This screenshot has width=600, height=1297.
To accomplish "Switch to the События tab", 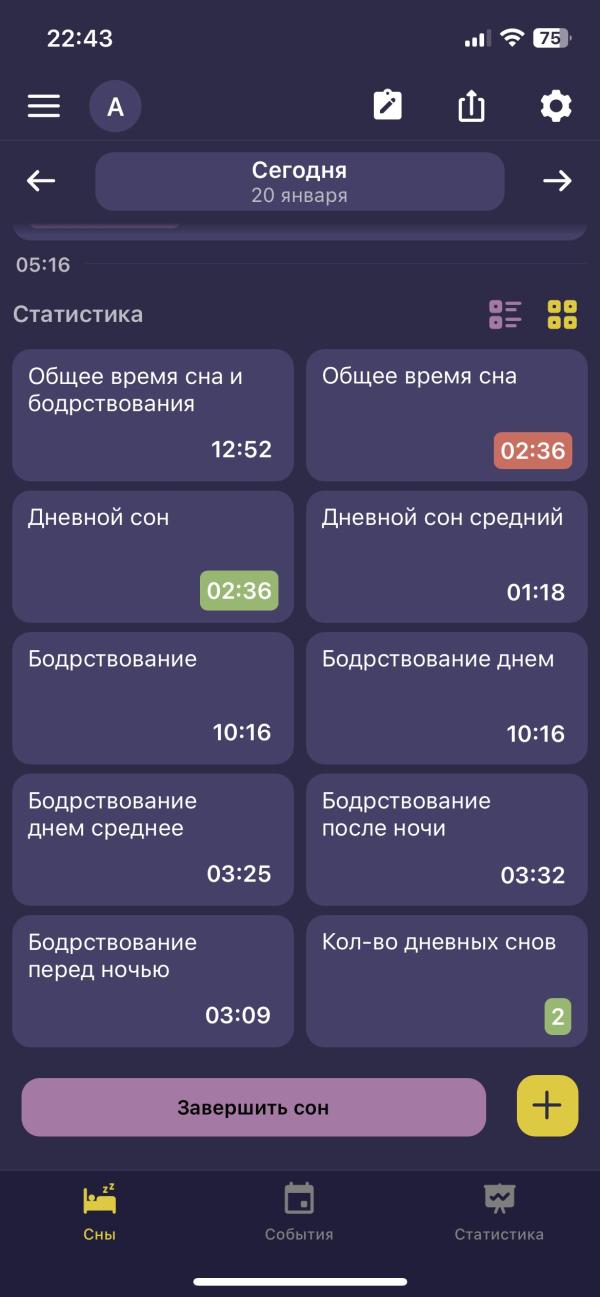I will point(299,1211).
